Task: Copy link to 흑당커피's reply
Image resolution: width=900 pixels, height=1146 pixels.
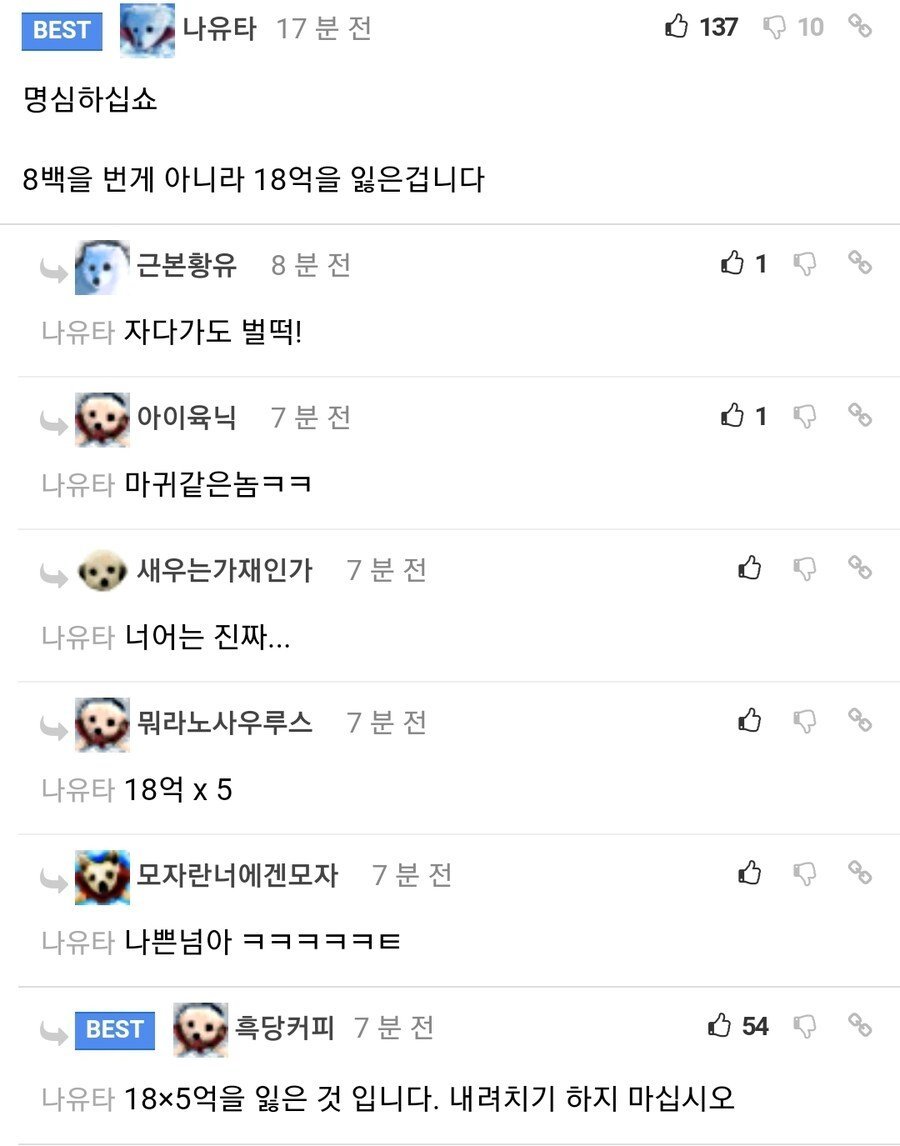Action: 860,1024
